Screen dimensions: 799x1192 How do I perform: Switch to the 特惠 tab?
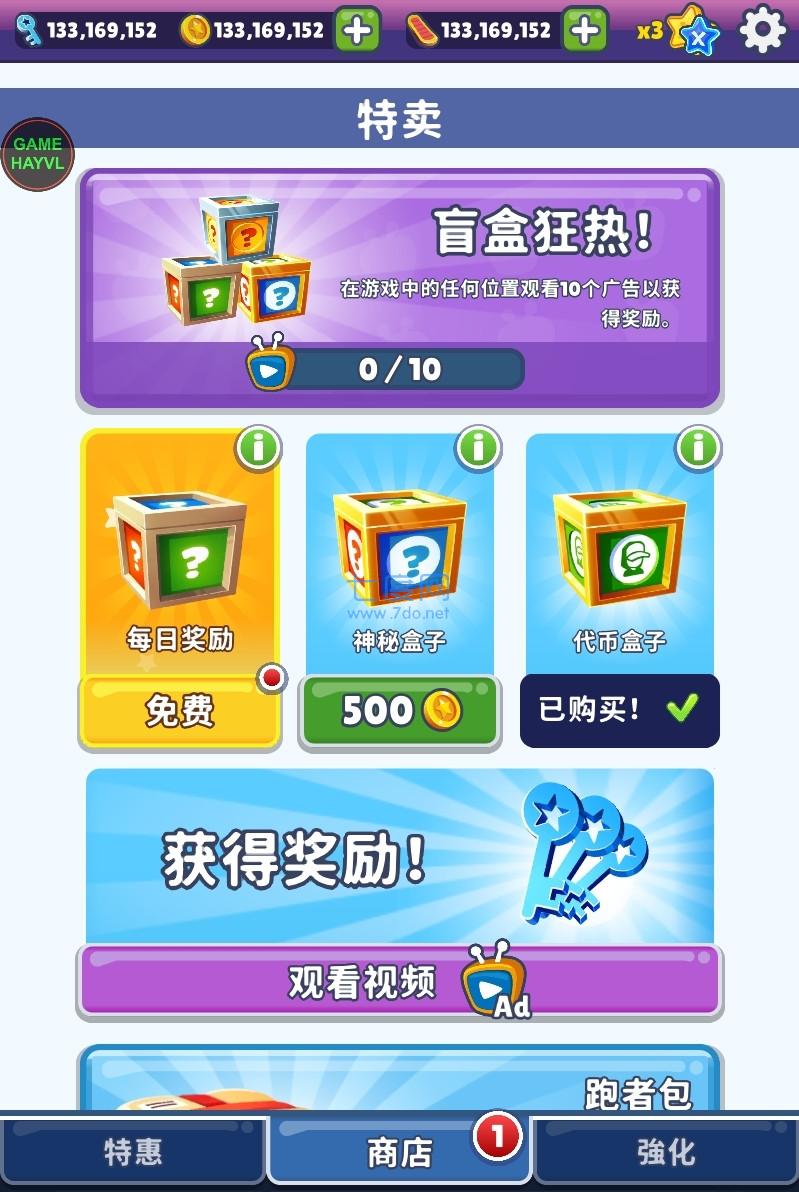point(133,1152)
